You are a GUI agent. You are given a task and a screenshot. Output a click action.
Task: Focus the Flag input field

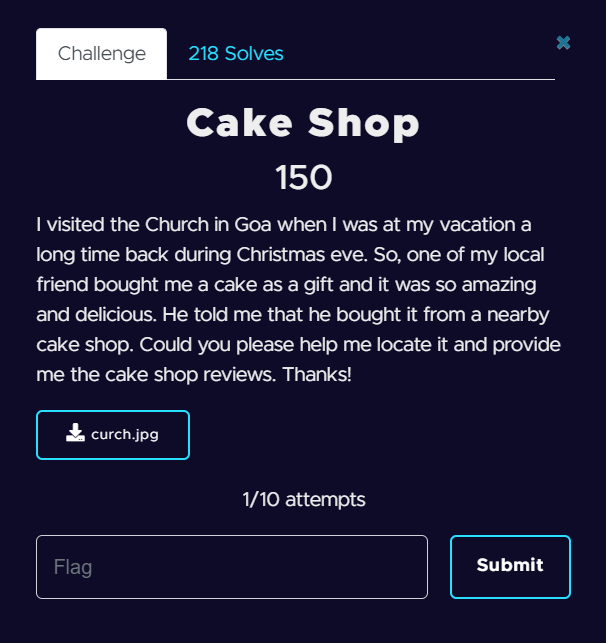(232, 567)
